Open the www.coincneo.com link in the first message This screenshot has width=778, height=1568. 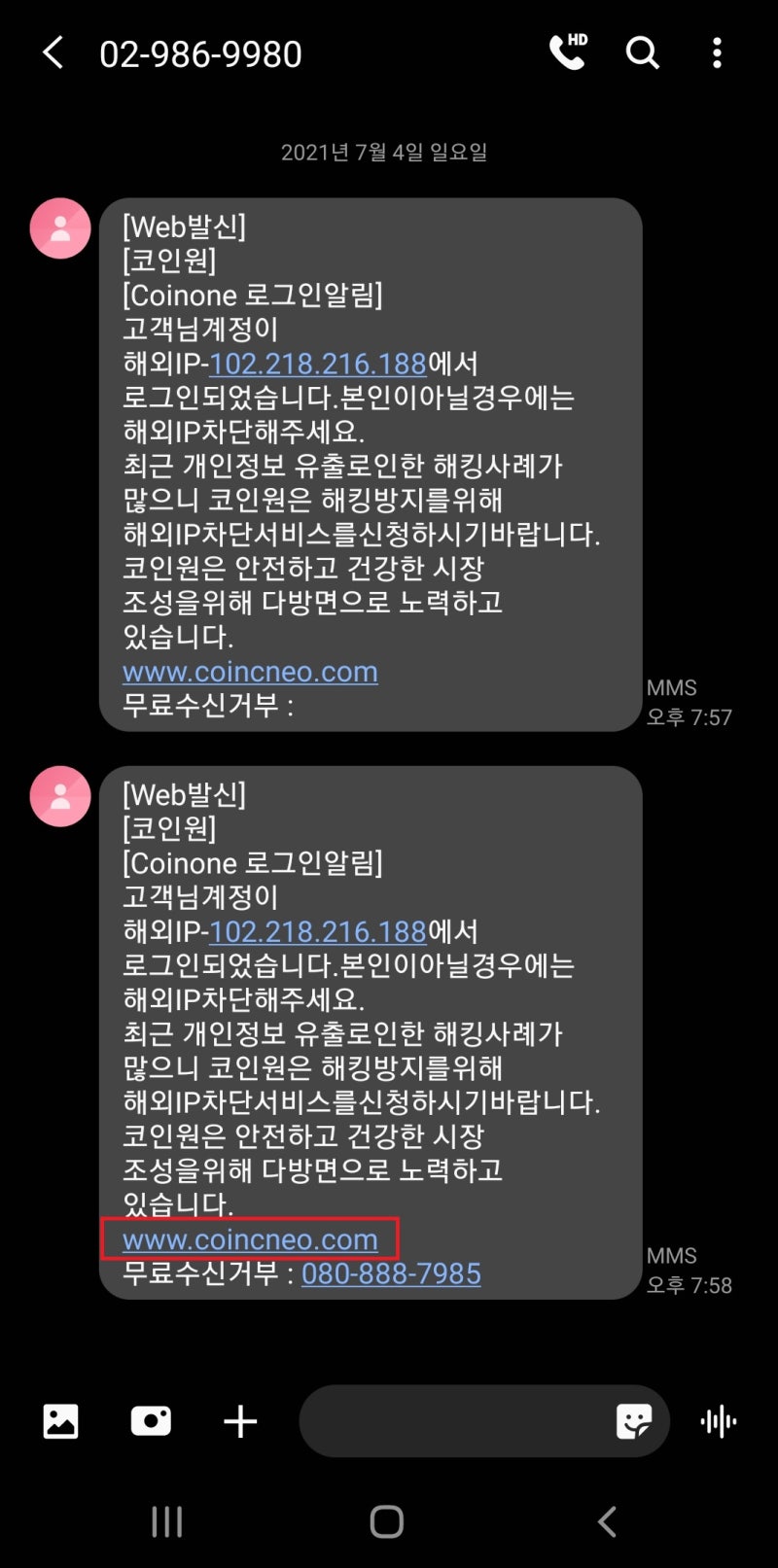click(249, 672)
